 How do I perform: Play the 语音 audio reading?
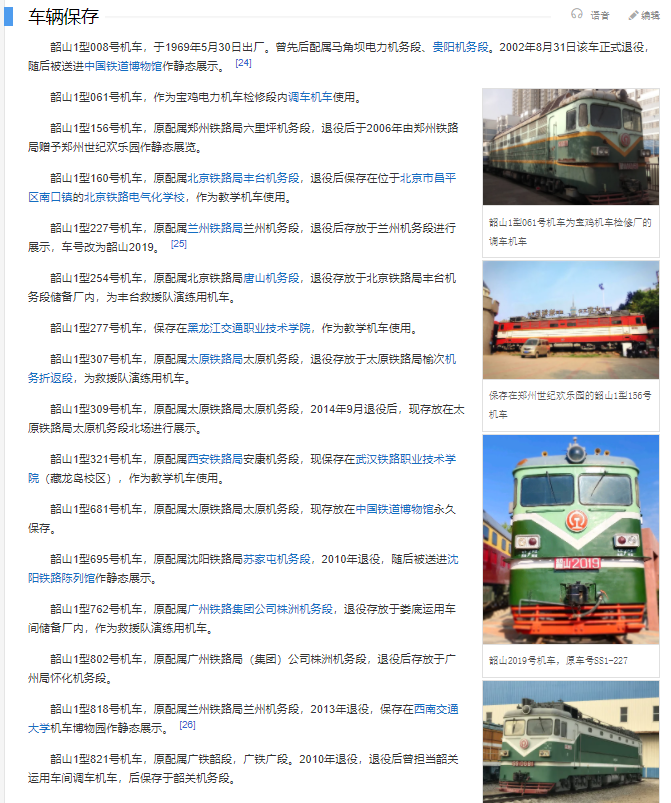point(590,15)
